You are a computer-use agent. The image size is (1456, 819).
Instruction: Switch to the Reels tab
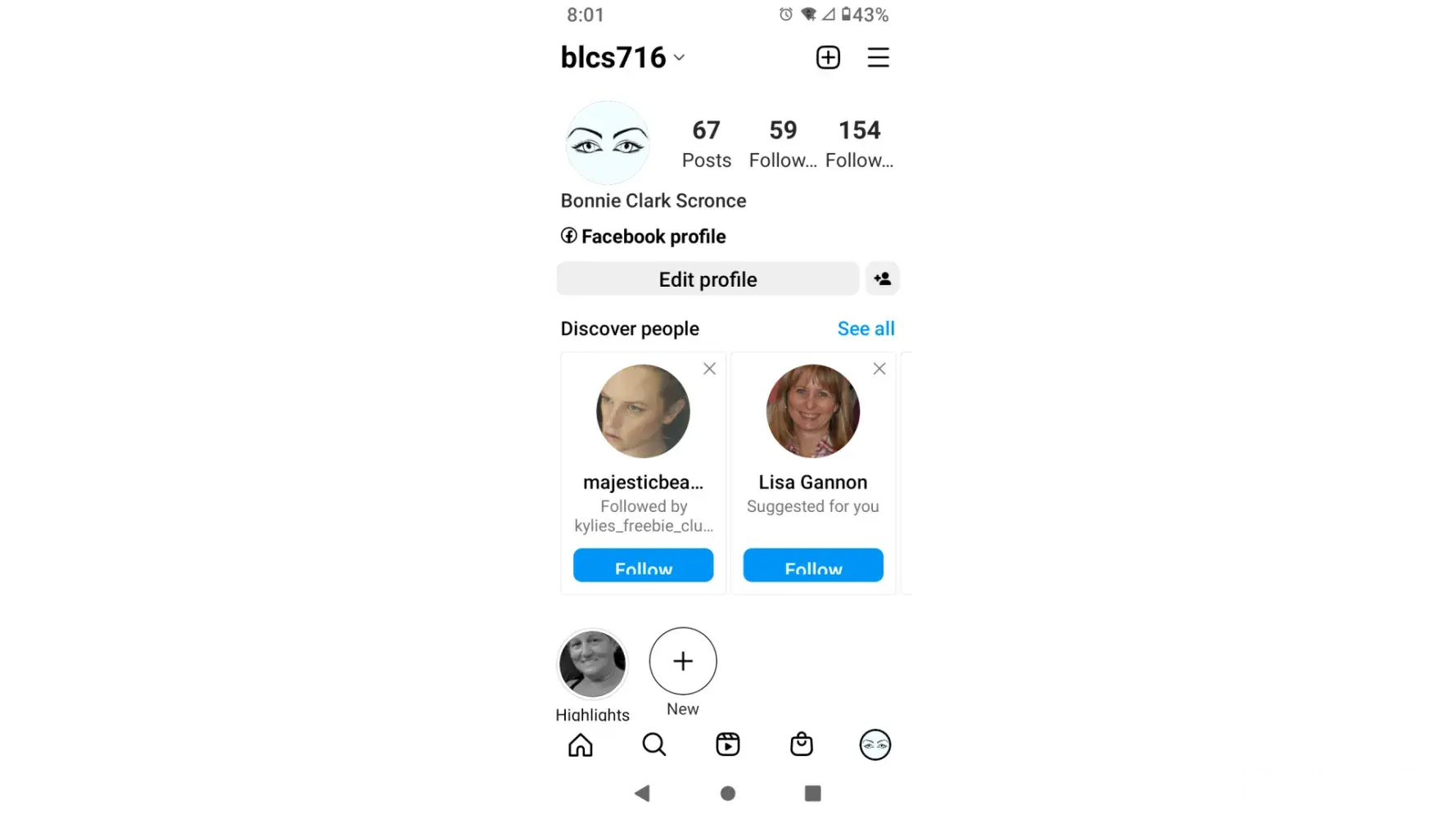coord(727,744)
